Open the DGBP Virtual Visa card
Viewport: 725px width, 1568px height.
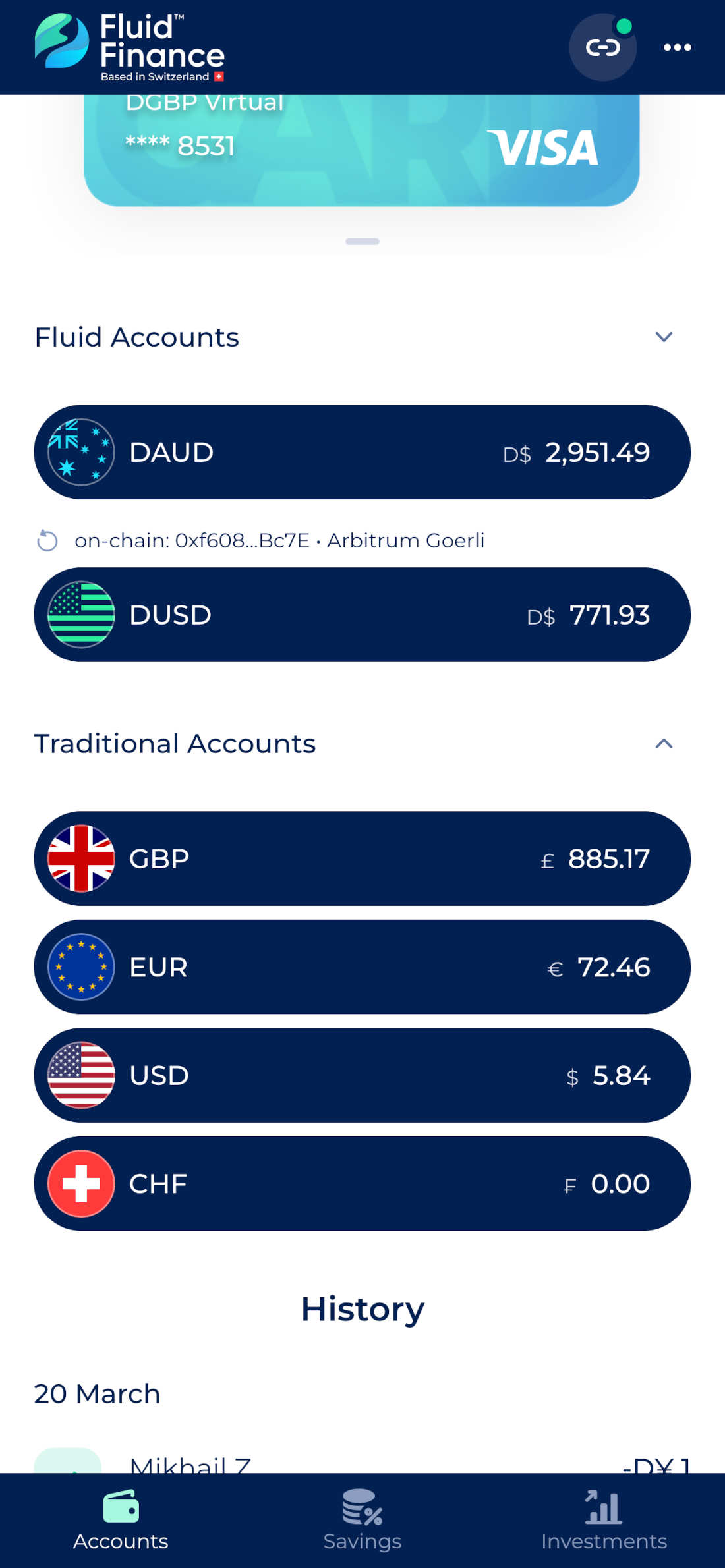pos(361,150)
